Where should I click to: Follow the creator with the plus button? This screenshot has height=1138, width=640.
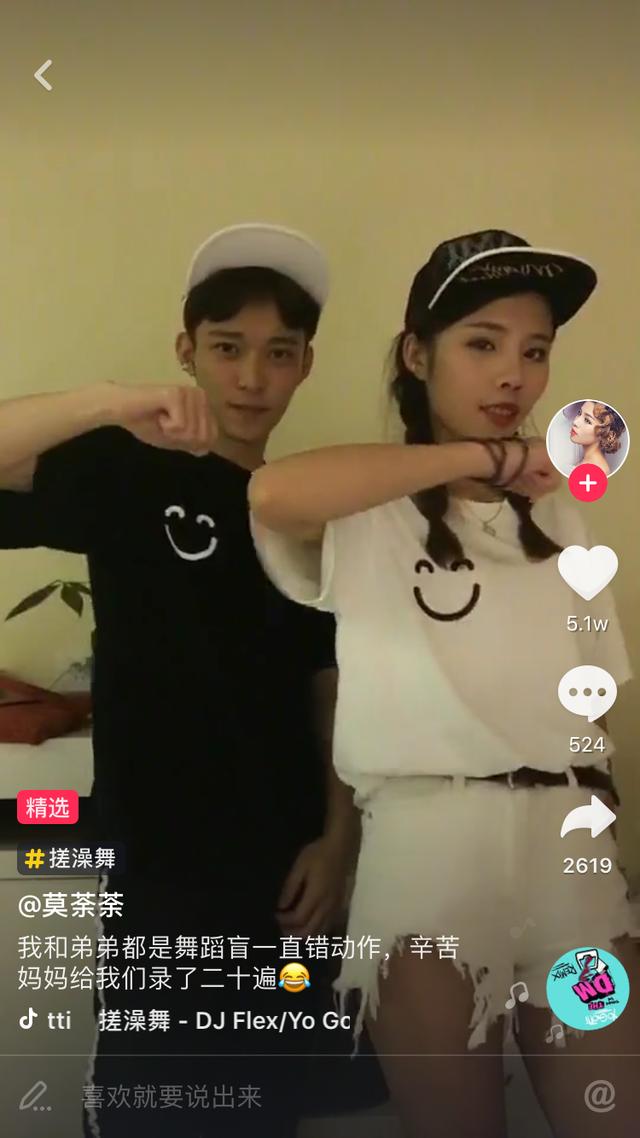[x=588, y=483]
